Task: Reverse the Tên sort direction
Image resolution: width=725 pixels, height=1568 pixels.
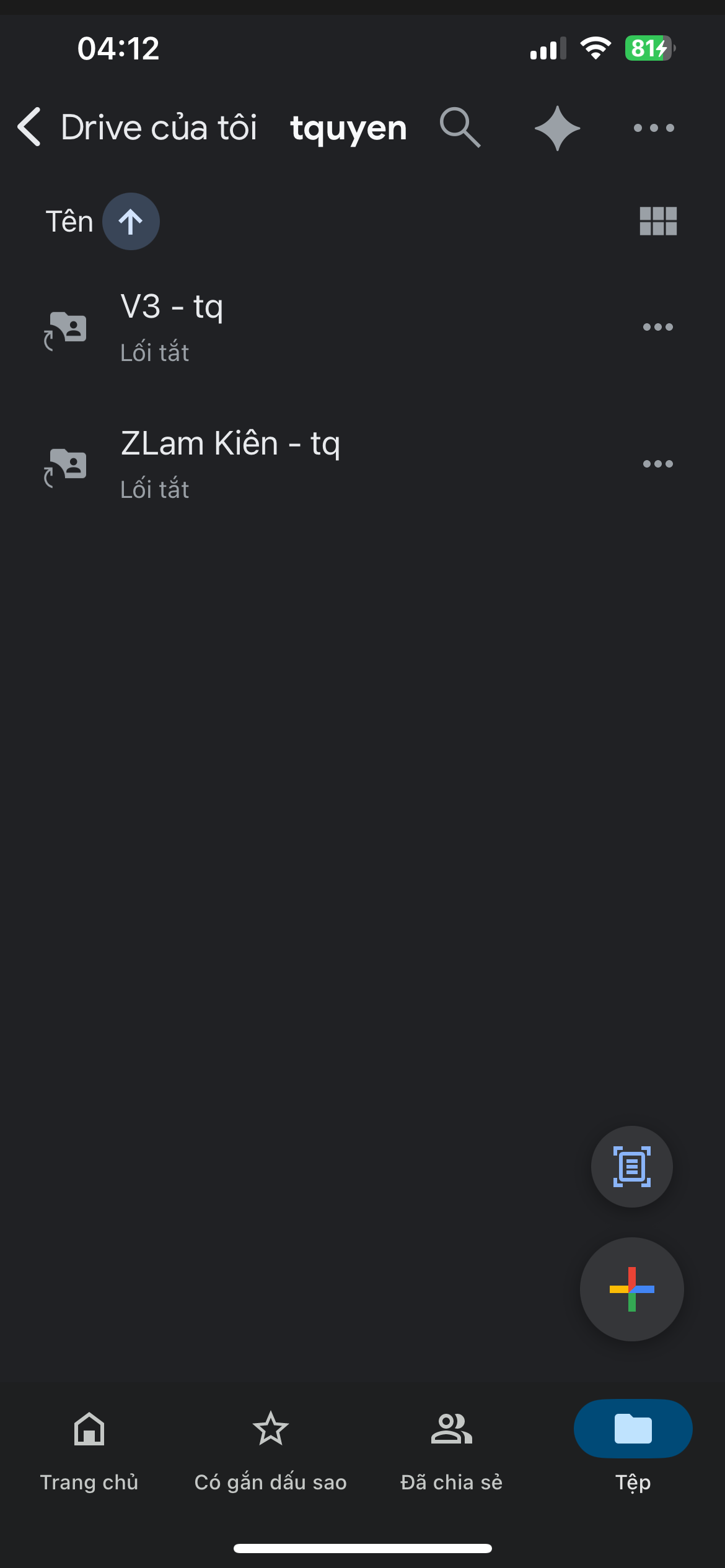Action: pyautogui.click(x=131, y=222)
